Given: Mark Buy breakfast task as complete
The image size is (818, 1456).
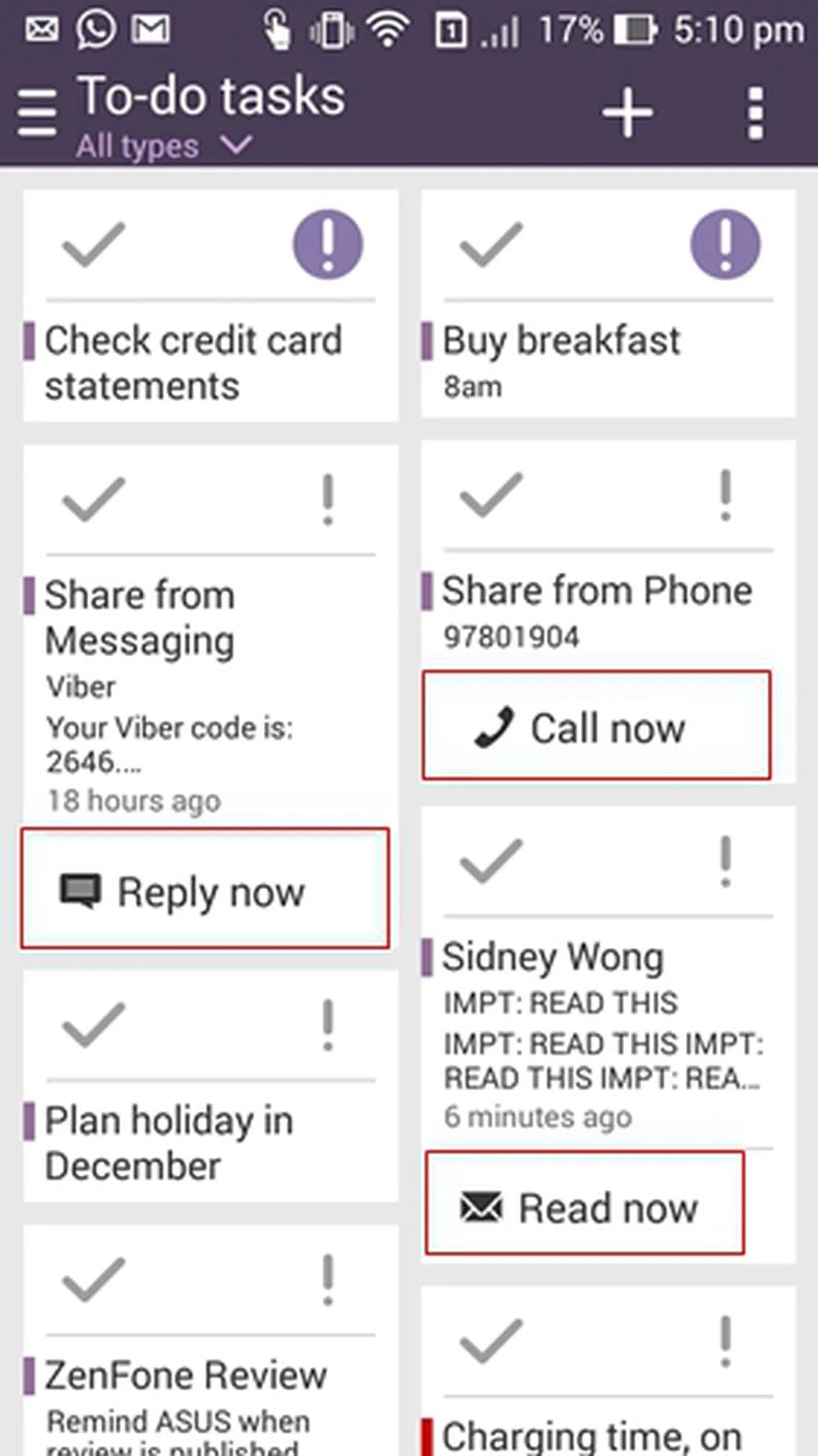Looking at the screenshot, I should click(x=491, y=244).
